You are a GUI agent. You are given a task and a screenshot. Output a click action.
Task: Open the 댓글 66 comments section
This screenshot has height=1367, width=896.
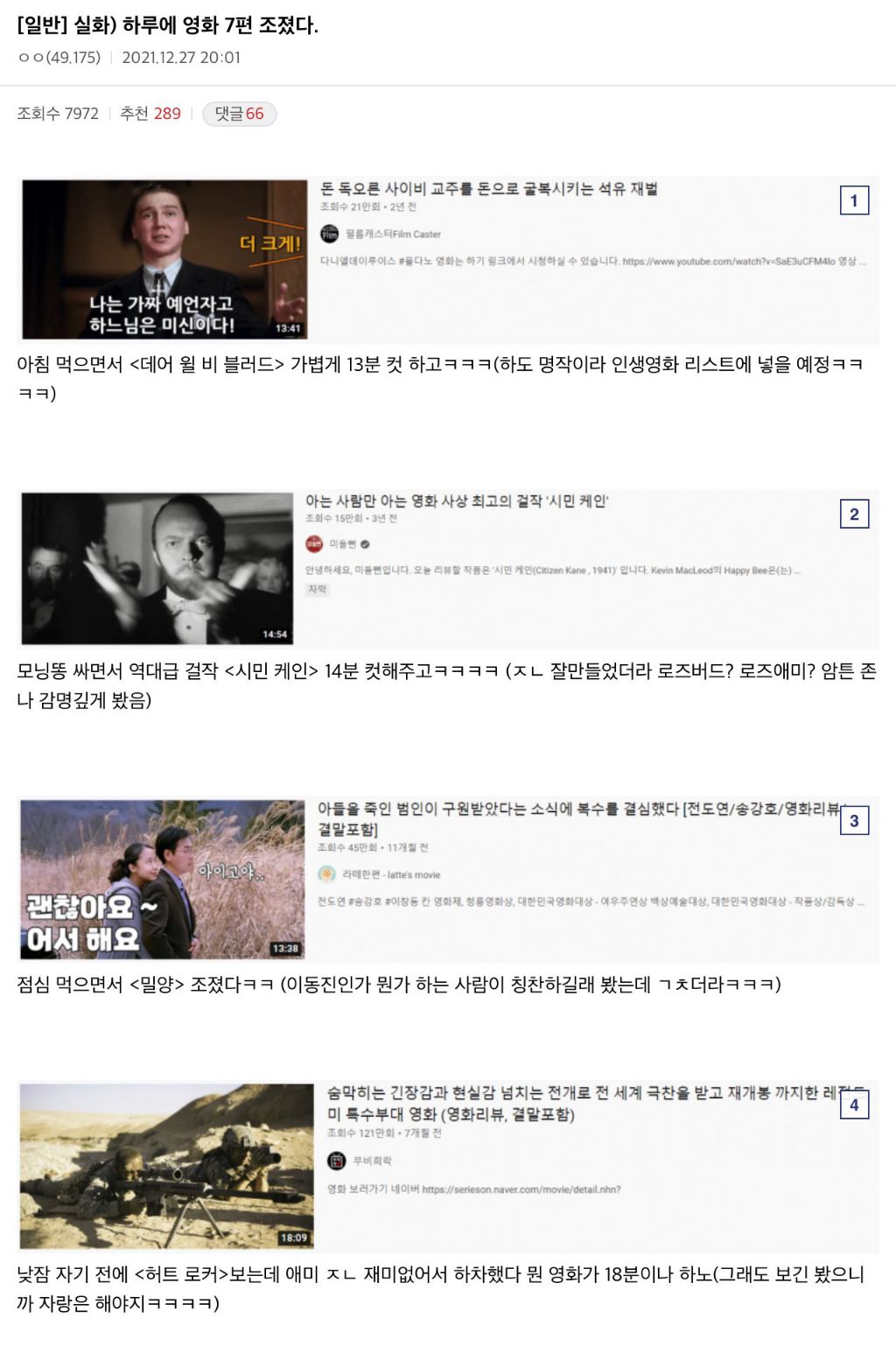point(238,114)
